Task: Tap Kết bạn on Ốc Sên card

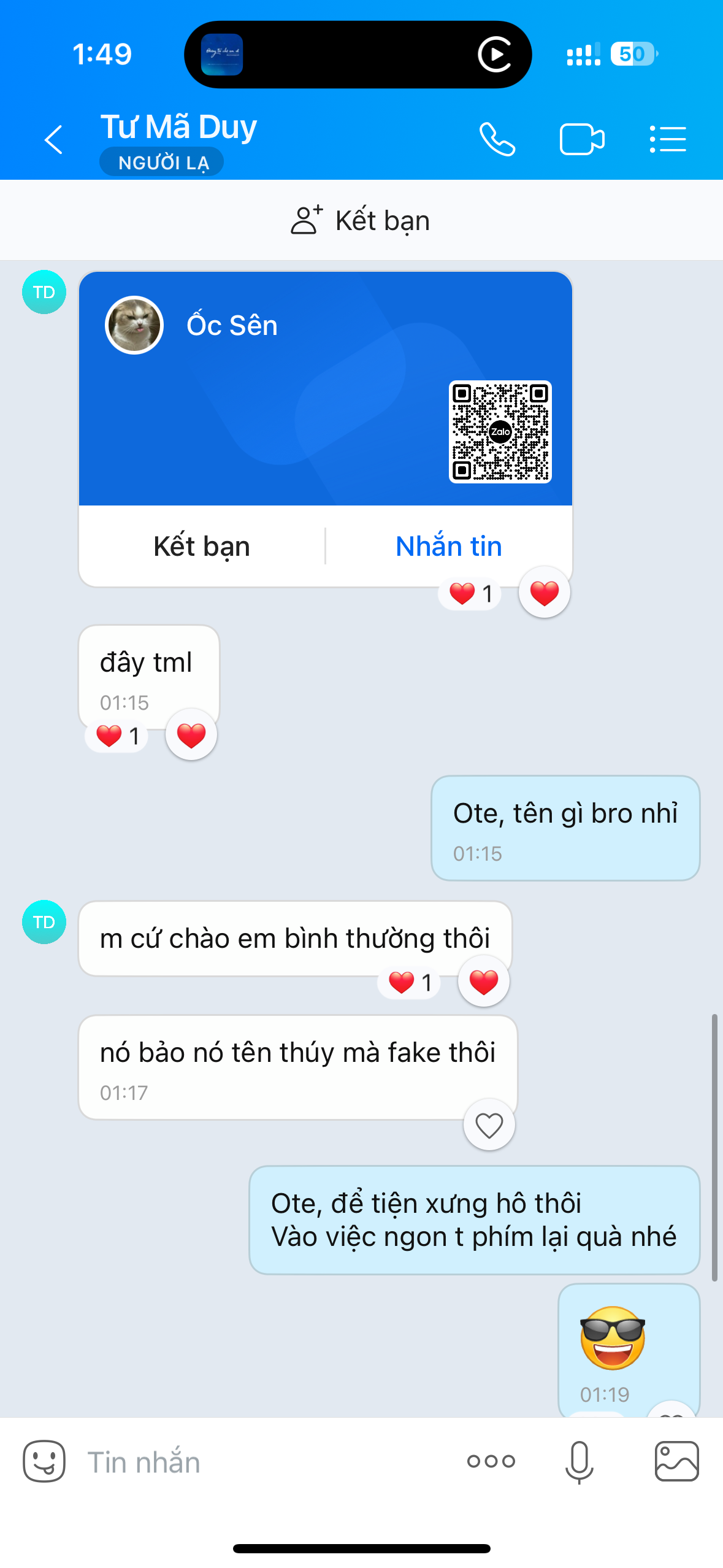Action: tap(202, 547)
